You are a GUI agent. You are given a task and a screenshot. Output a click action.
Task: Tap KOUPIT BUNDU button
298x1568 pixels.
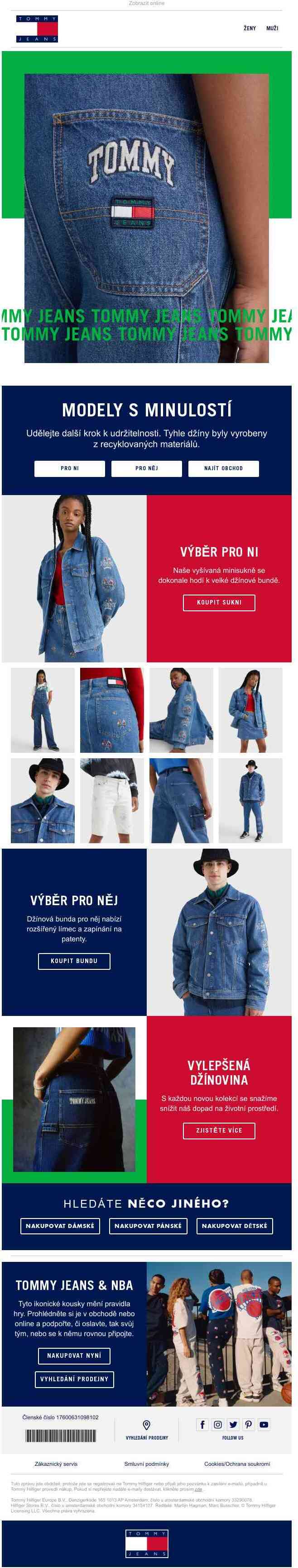tap(74, 960)
